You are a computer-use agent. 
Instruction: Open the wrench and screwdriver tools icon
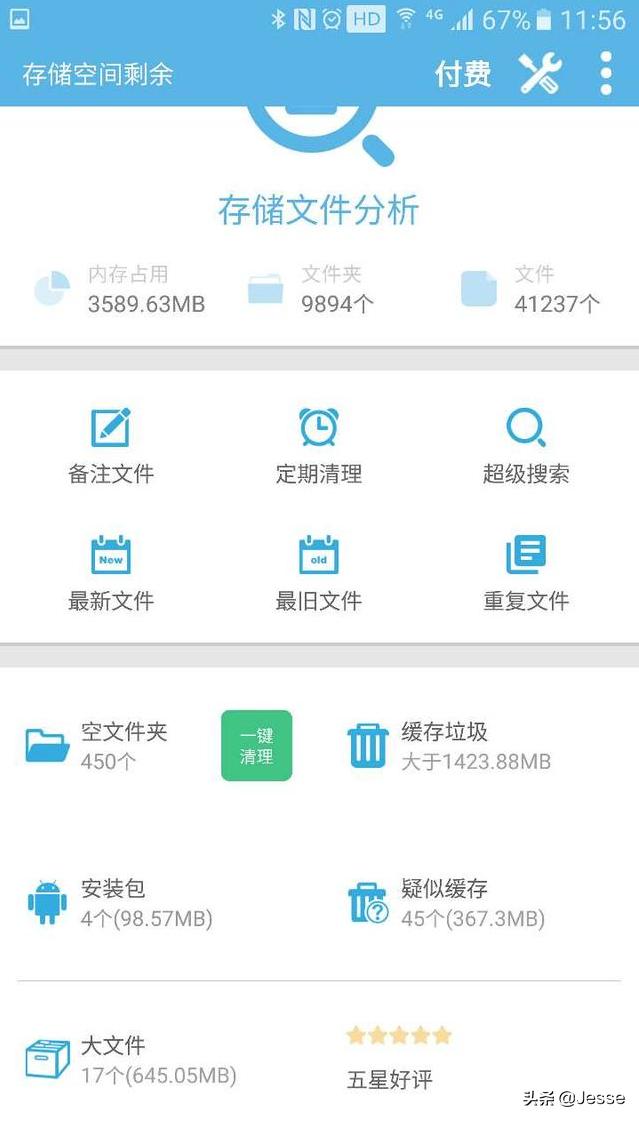[x=540, y=73]
